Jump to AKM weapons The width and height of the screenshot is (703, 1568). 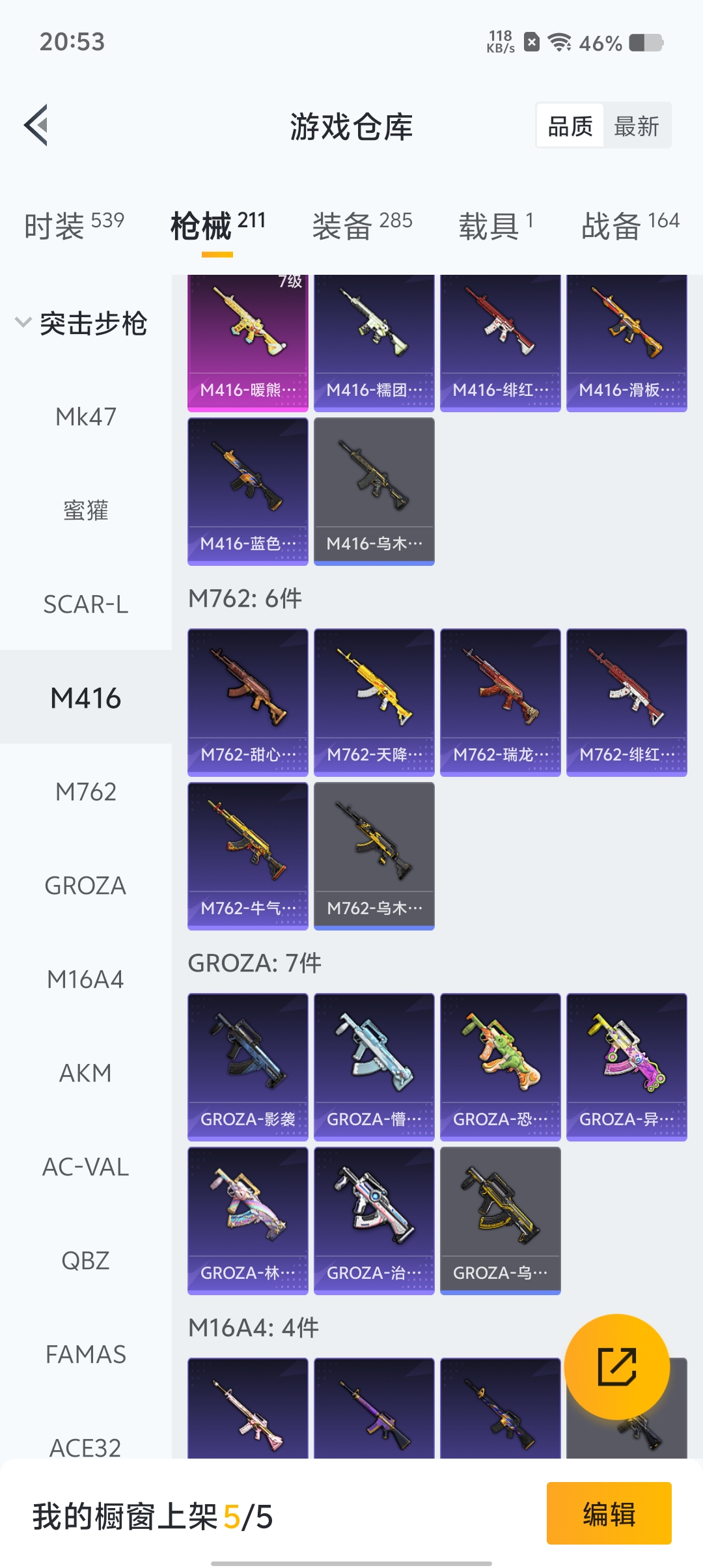point(85,1073)
